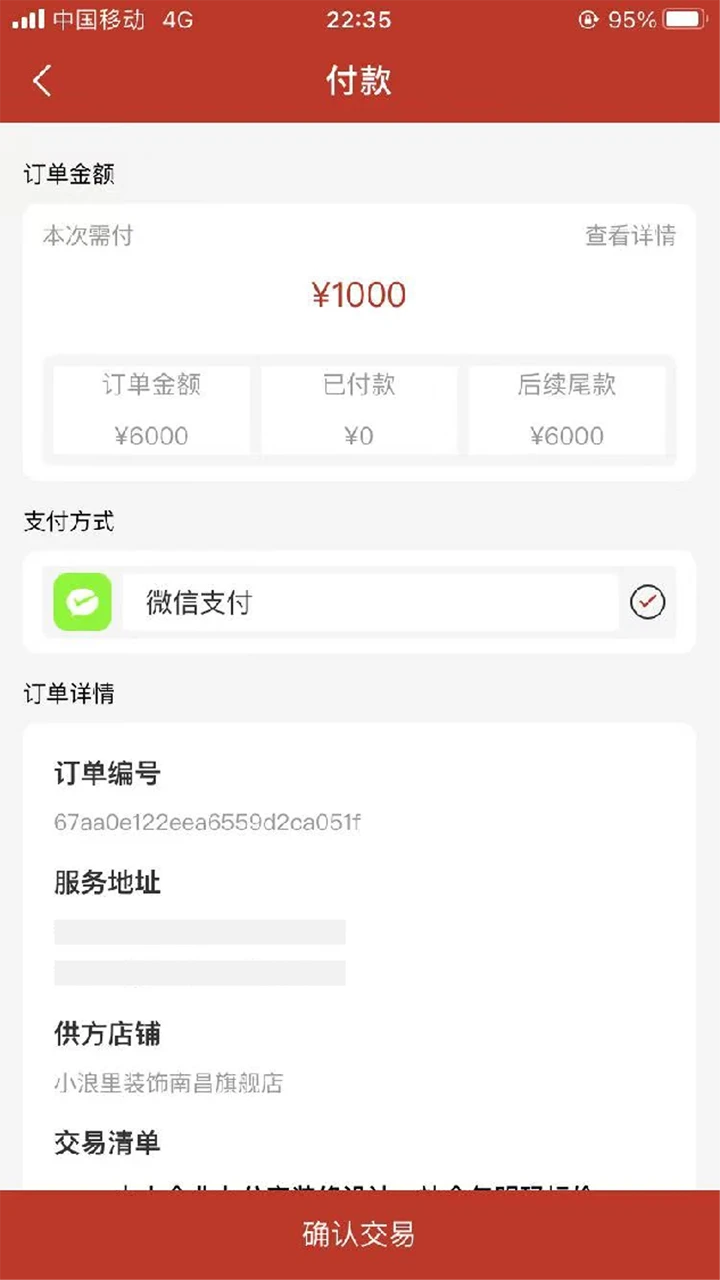720x1280 pixels.
Task: Tap the orientation lock icon near battery
Action: tap(589, 19)
